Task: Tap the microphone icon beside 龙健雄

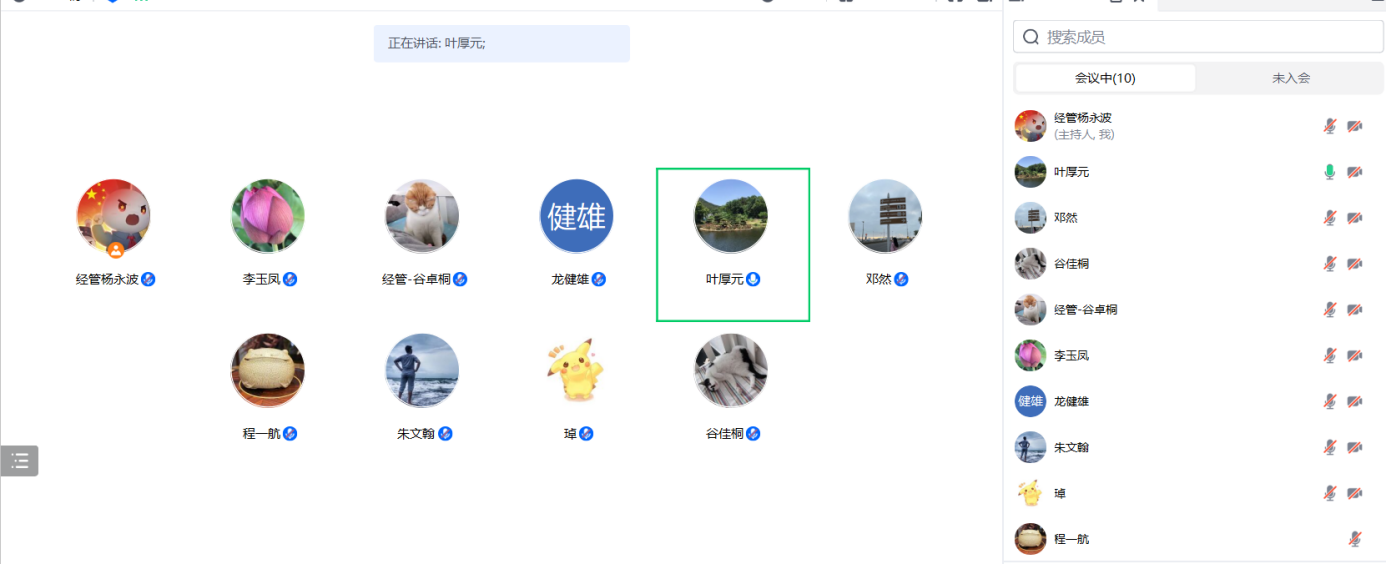Action: [x=1329, y=402]
